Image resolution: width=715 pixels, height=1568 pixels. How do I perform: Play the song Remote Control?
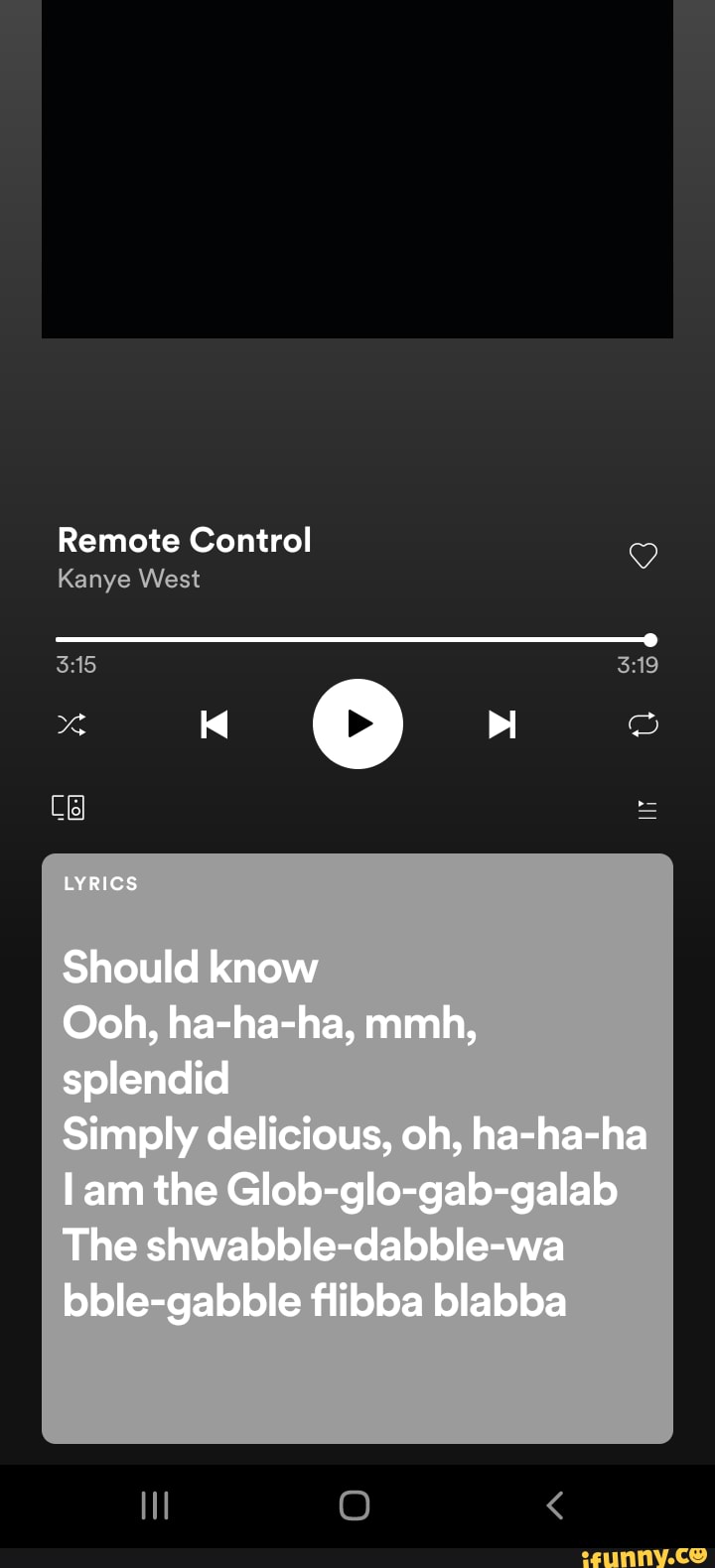pos(357,724)
